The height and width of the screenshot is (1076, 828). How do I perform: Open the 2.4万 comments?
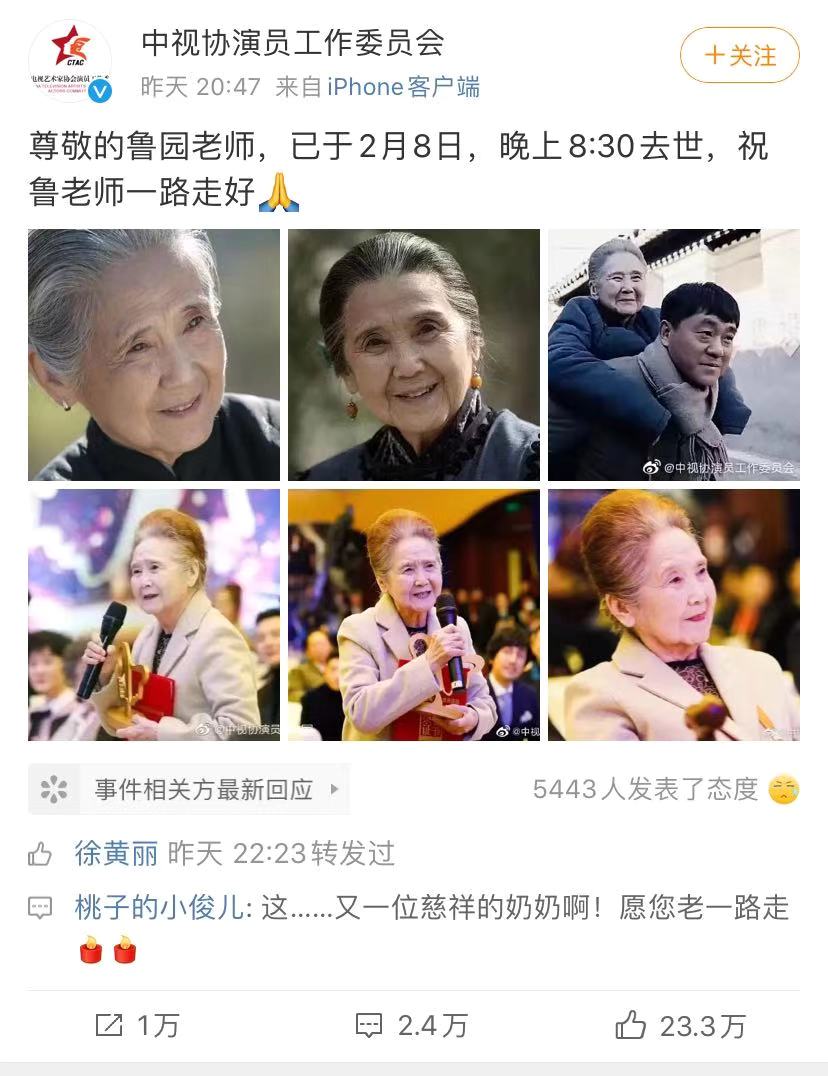click(412, 1025)
